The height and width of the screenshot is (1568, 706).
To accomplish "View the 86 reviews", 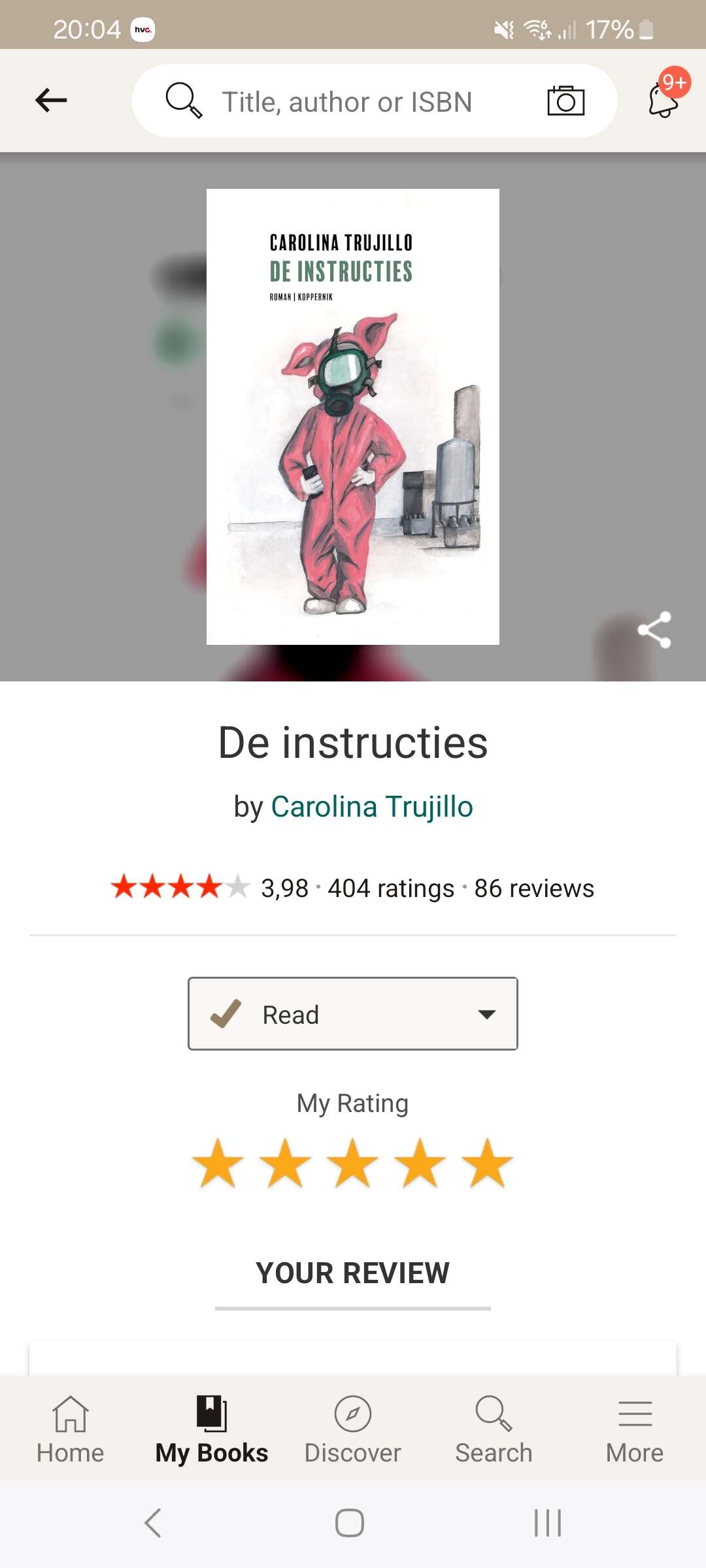I will (x=534, y=889).
